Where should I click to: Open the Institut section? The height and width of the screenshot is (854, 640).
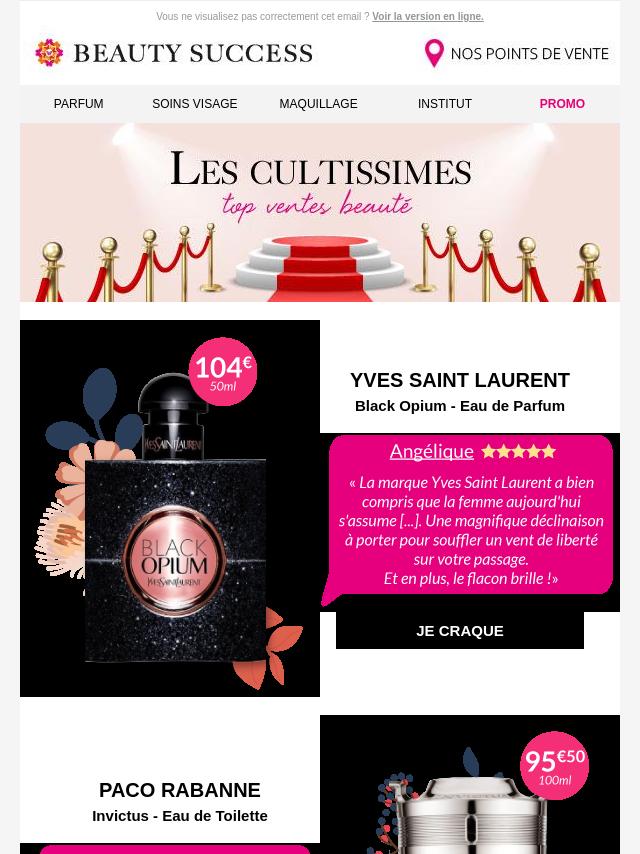[444, 104]
